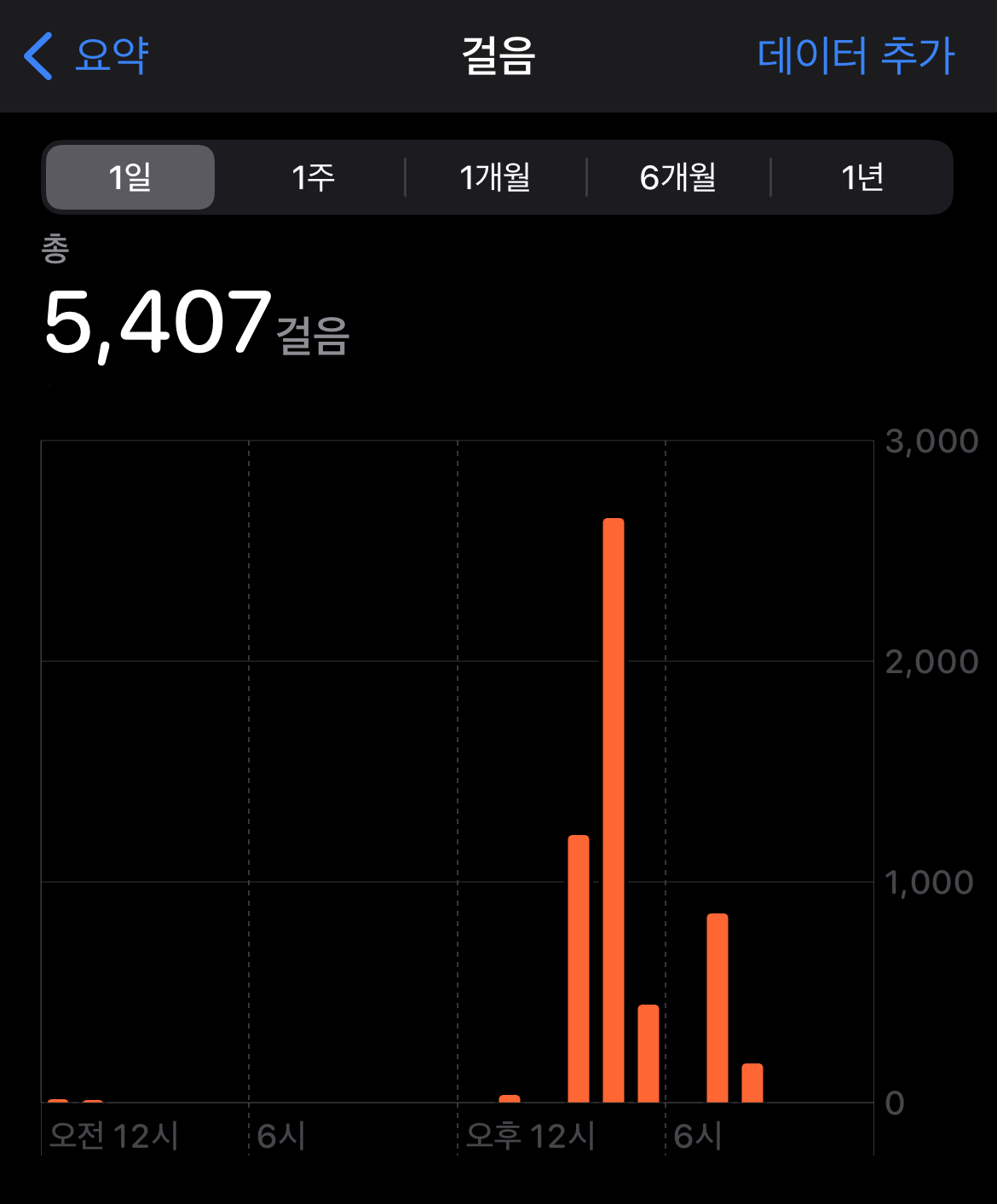Screen dimensions: 997x1204
Task: Select the 1일 day view
Action: (130, 177)
